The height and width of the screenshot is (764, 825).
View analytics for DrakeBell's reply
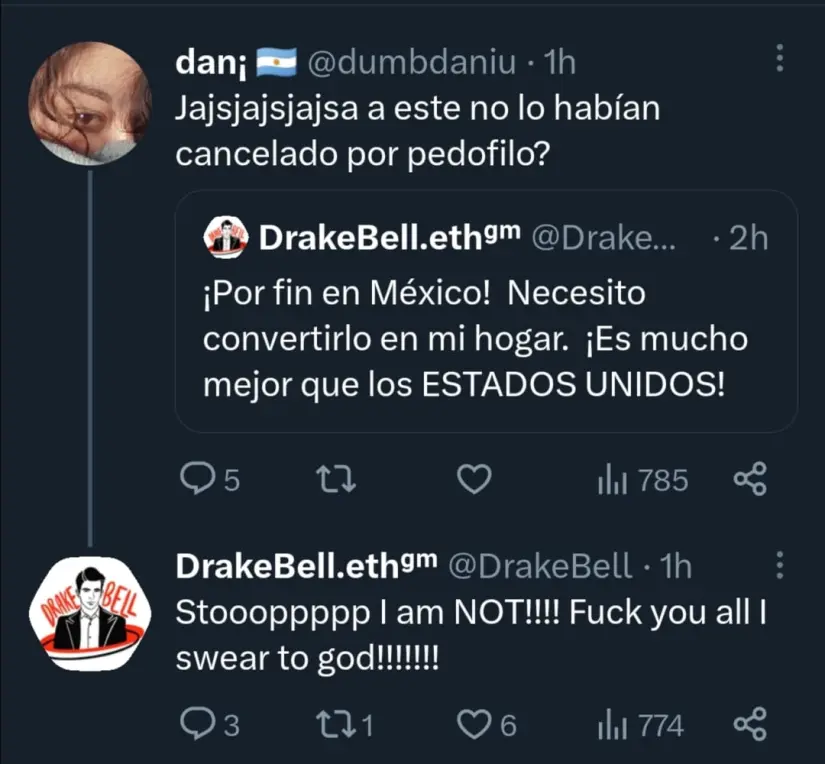pos(640,724)
